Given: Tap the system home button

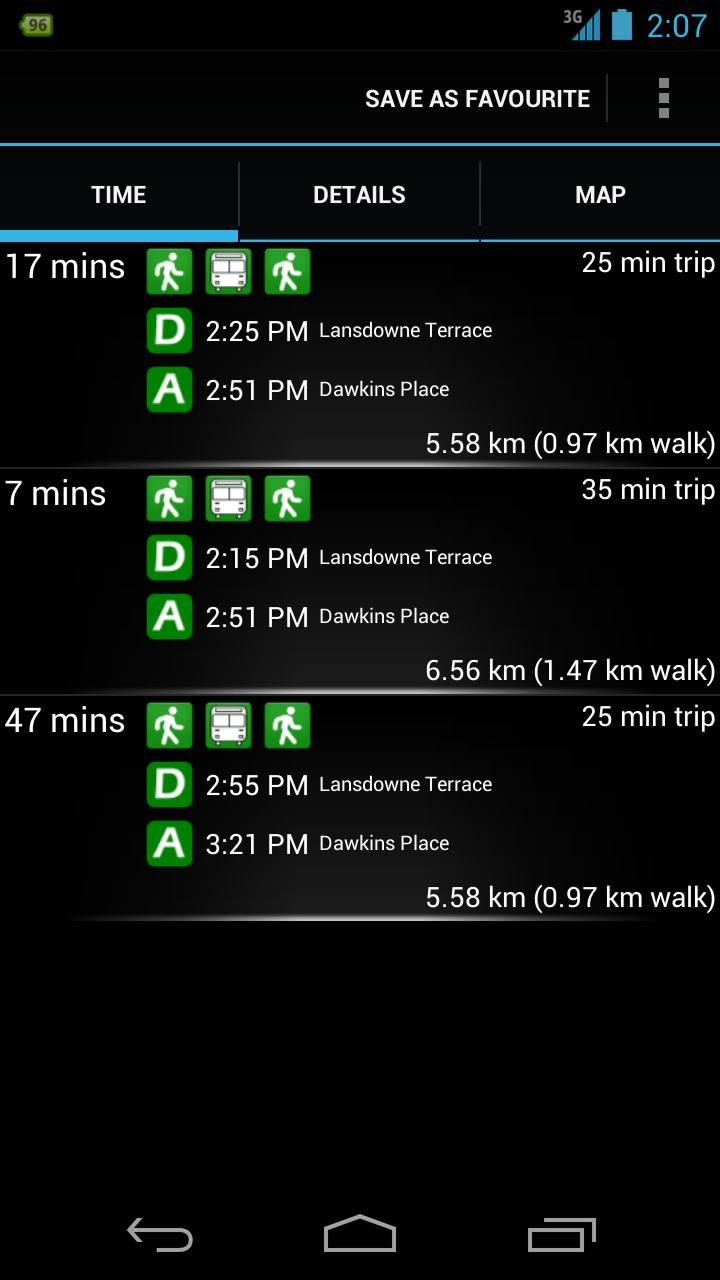Looking at the screenshot, I should click(x=360, y=1235).
